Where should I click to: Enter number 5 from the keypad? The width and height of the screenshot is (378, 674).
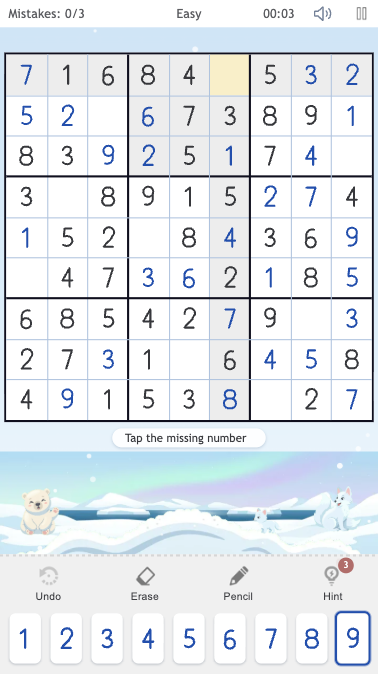(x=189, y=638)
